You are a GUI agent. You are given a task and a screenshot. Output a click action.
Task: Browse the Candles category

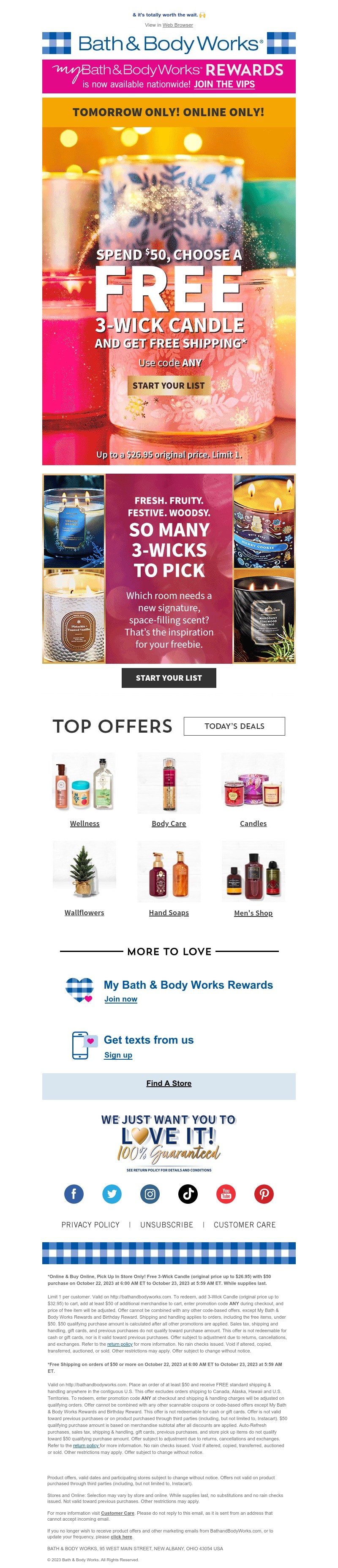253,823
